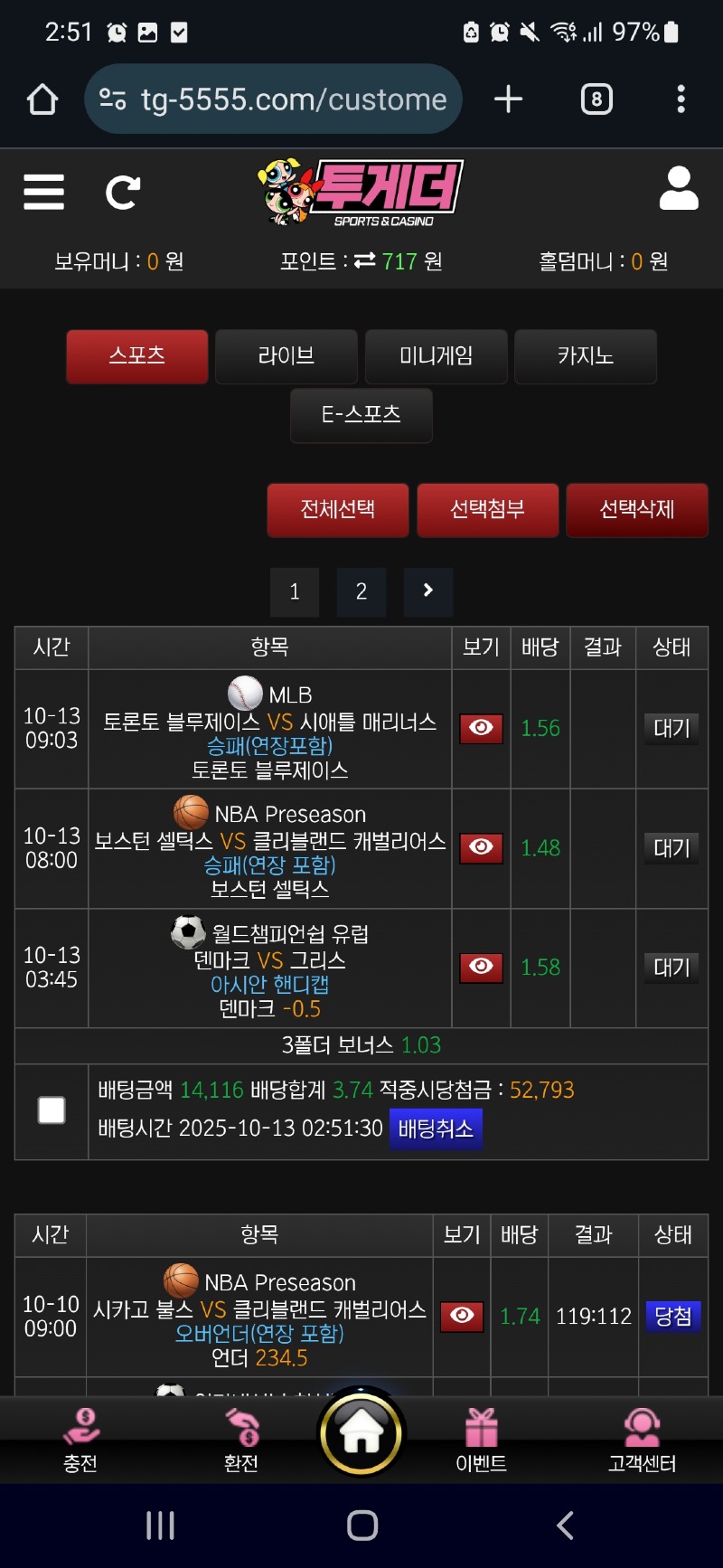
Task: Open the 고객센터 bottom tab
Action: (x=642, y=1440)
